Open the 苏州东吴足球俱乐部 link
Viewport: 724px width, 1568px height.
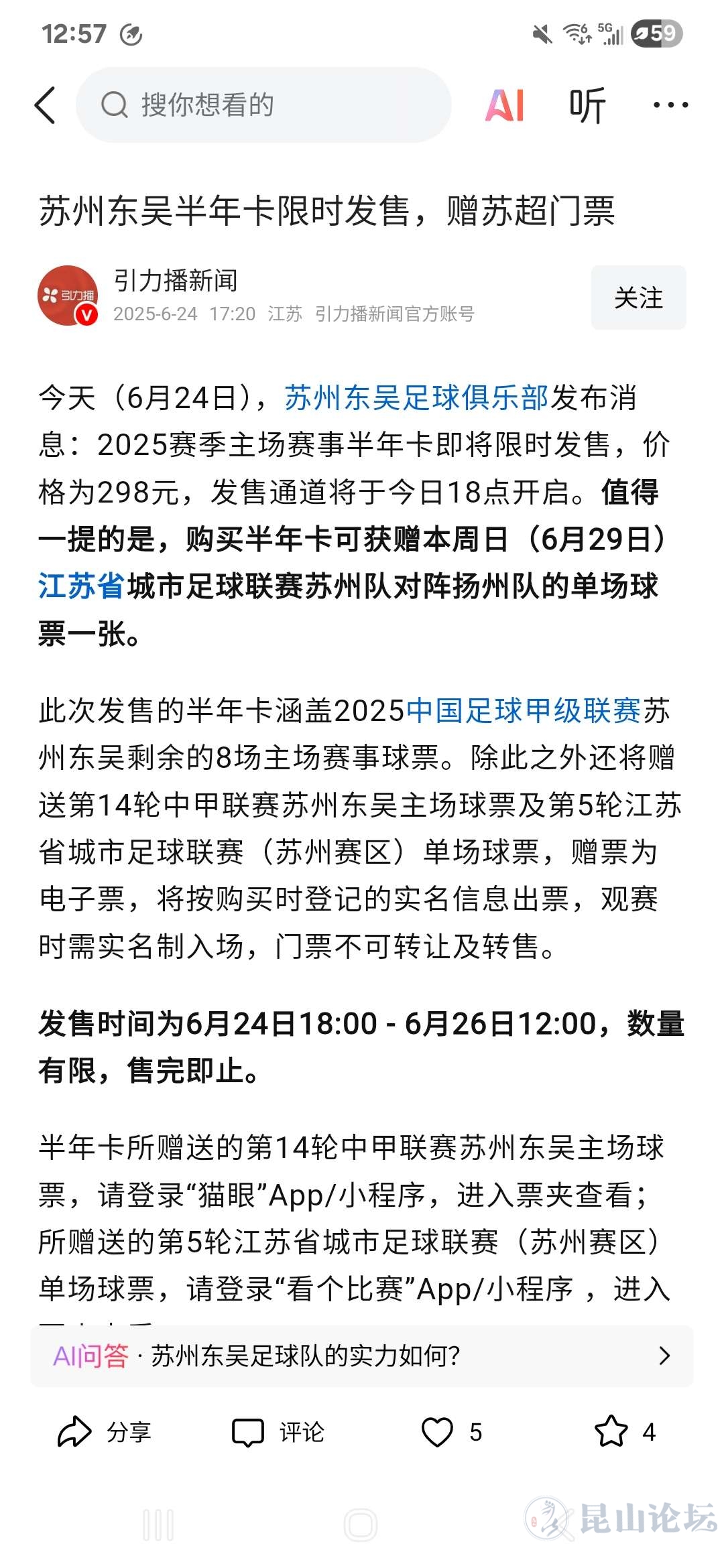click(x=416, y=398)
